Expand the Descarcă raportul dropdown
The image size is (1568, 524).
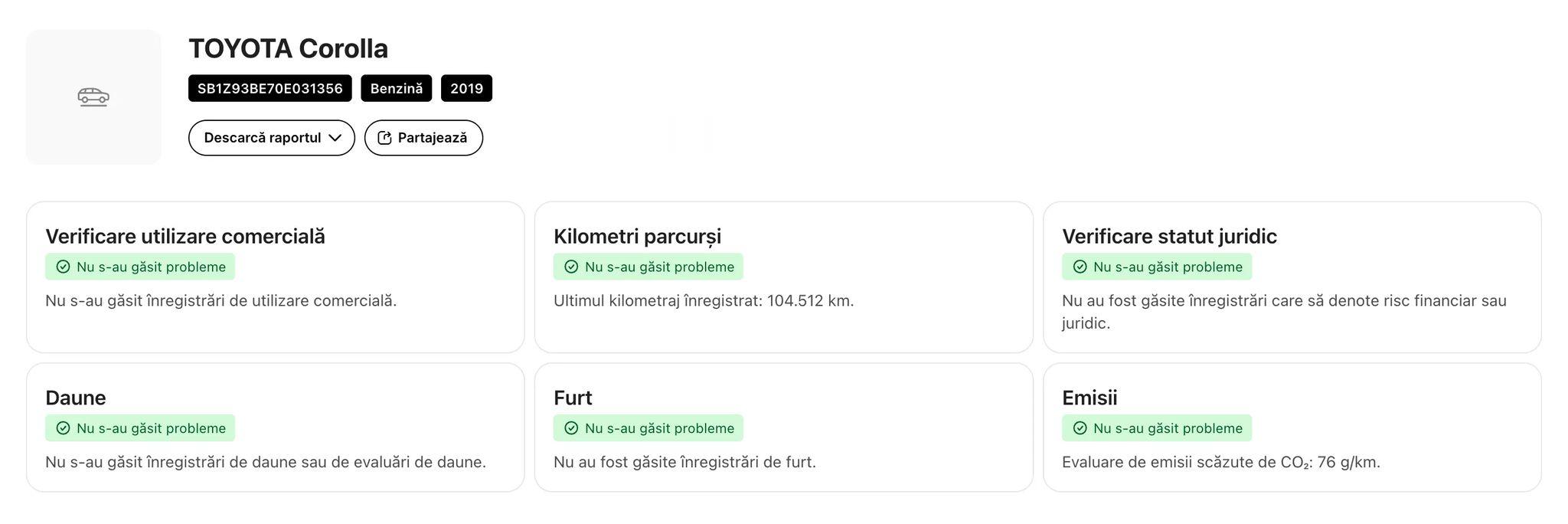[272, 138]
